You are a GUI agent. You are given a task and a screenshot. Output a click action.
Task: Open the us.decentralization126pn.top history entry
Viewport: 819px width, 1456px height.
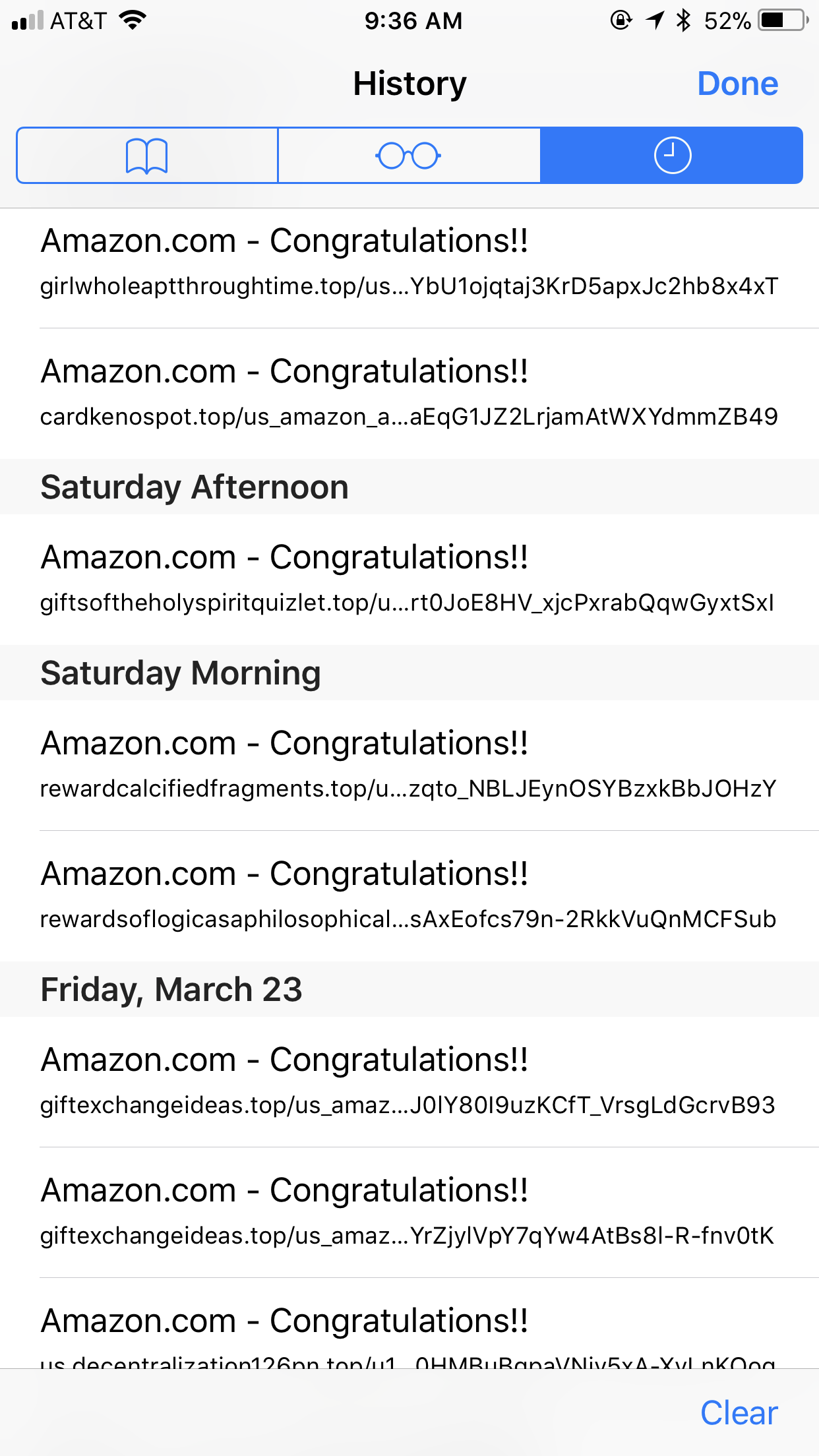[409, 1333]
